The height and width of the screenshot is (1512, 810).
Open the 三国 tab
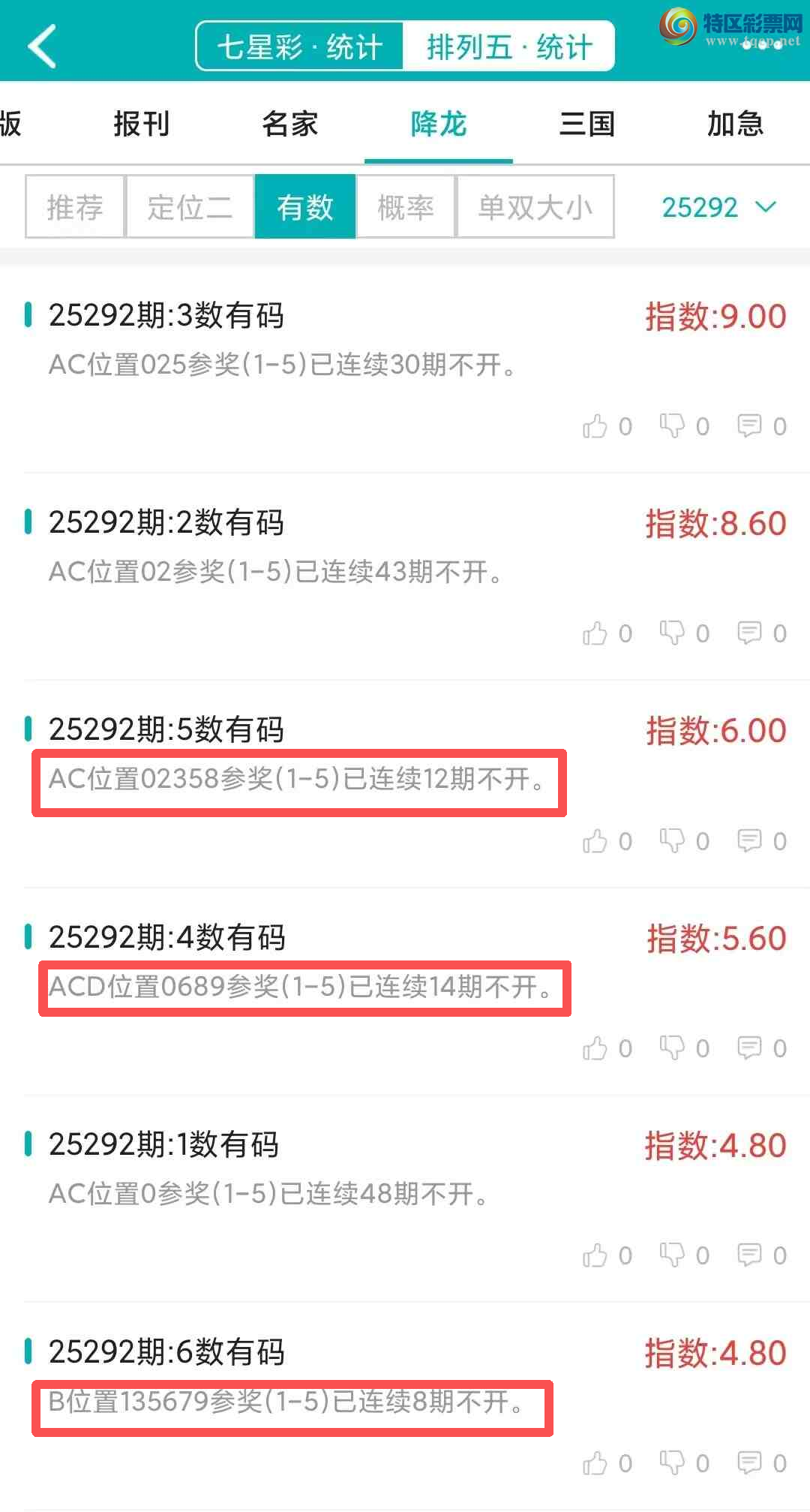pos(587,124)
